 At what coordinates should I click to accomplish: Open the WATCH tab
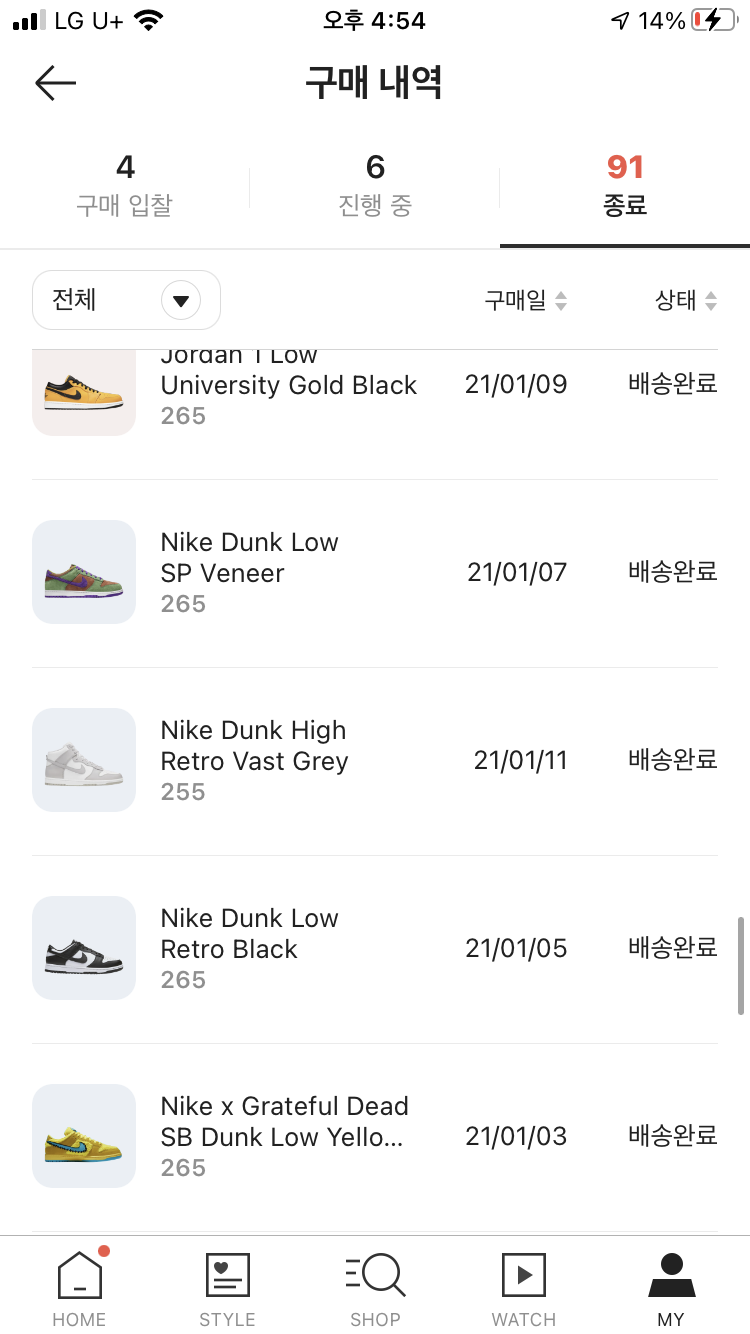point(523,1288)
